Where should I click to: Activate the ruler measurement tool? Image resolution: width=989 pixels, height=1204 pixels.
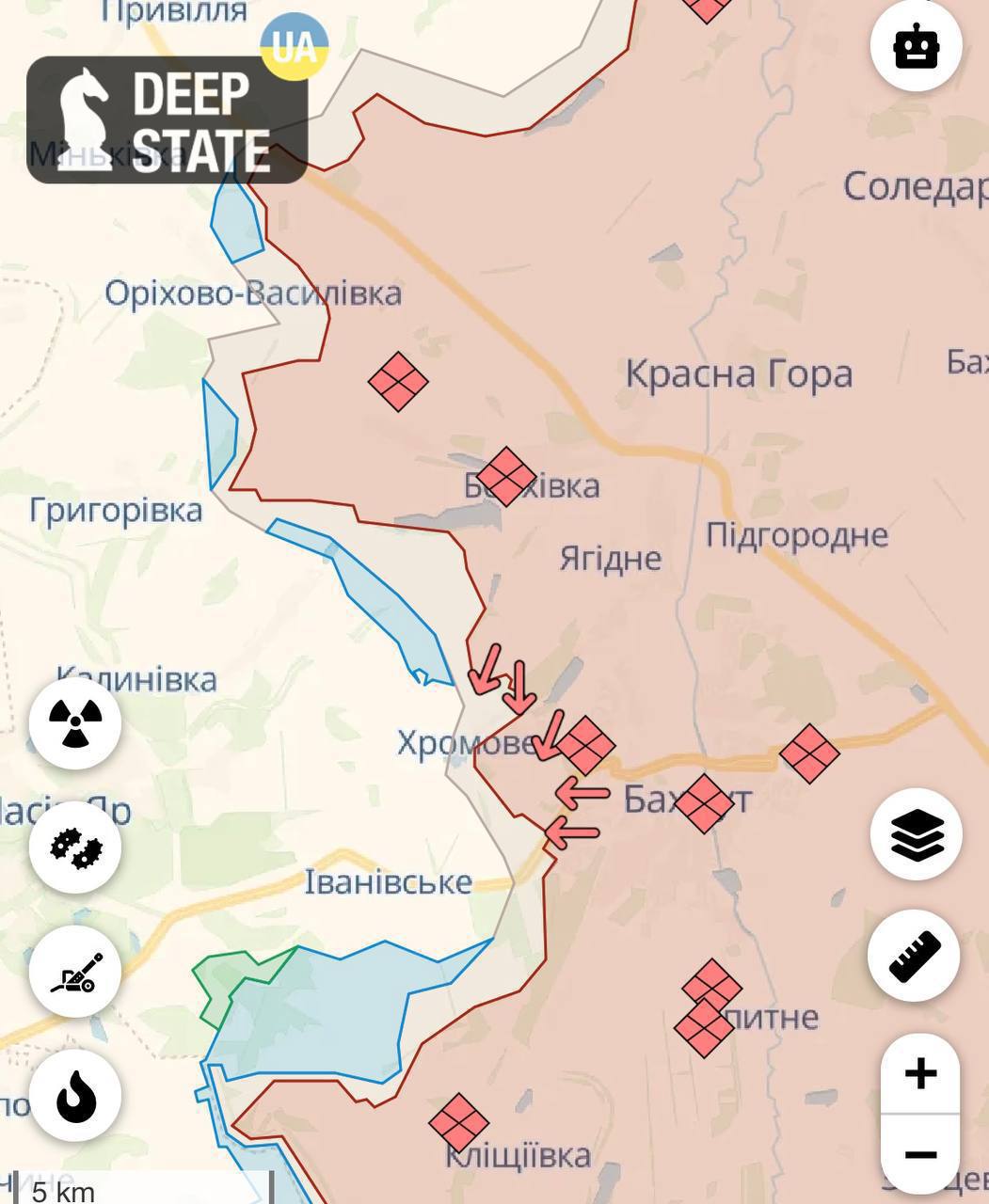pos(915,956)
